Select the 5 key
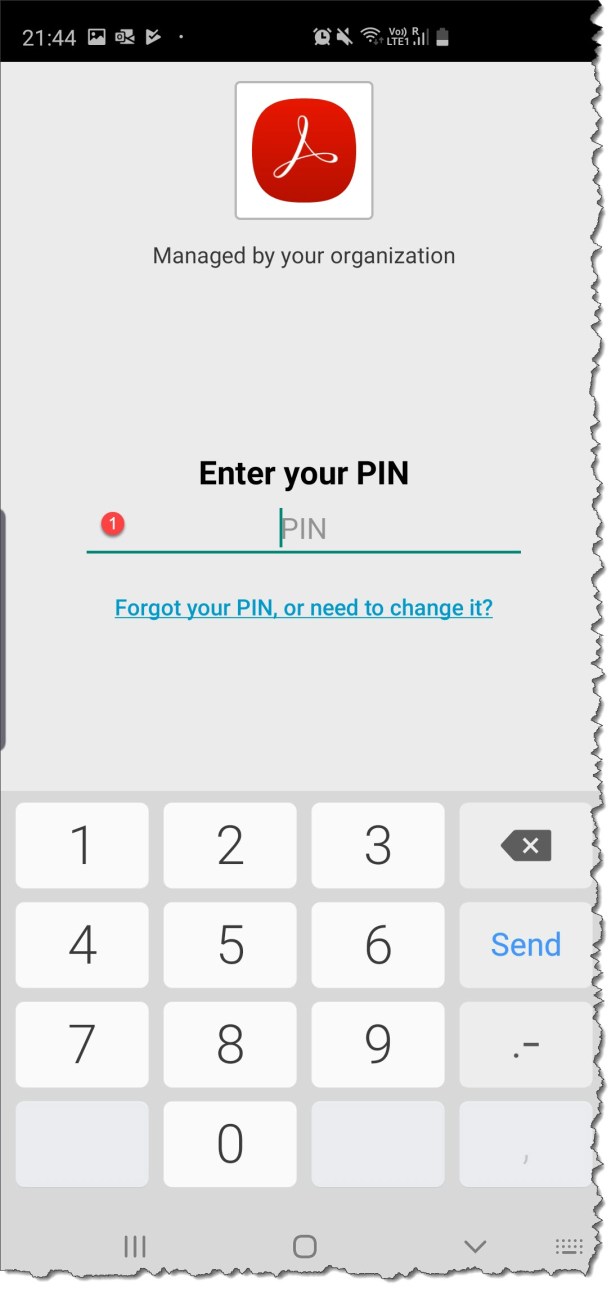This screenshot has width=616, height=1291. click(230, 945)
